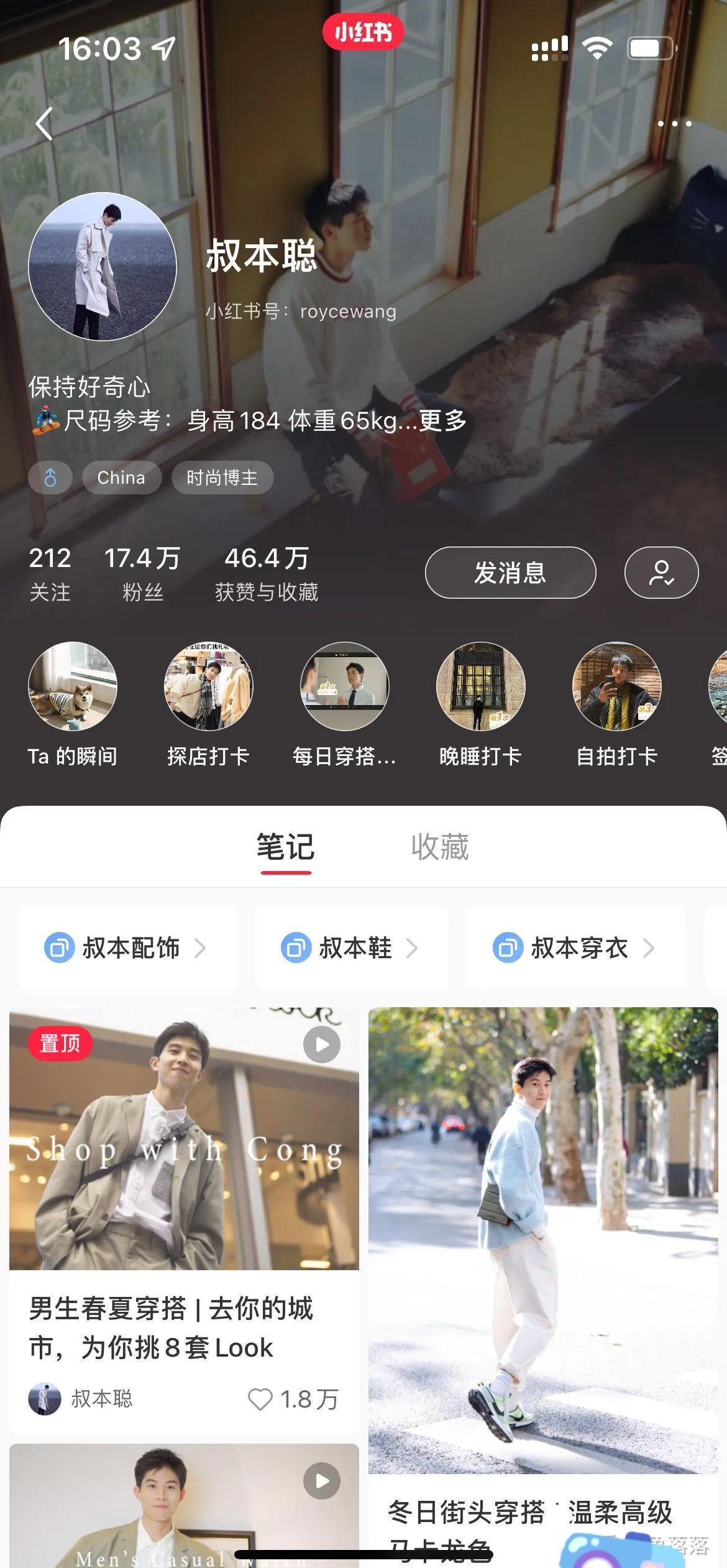The image size is (727, 1568).
Task: Open the 每日穿搭 highlight
Action: point(344,705)
